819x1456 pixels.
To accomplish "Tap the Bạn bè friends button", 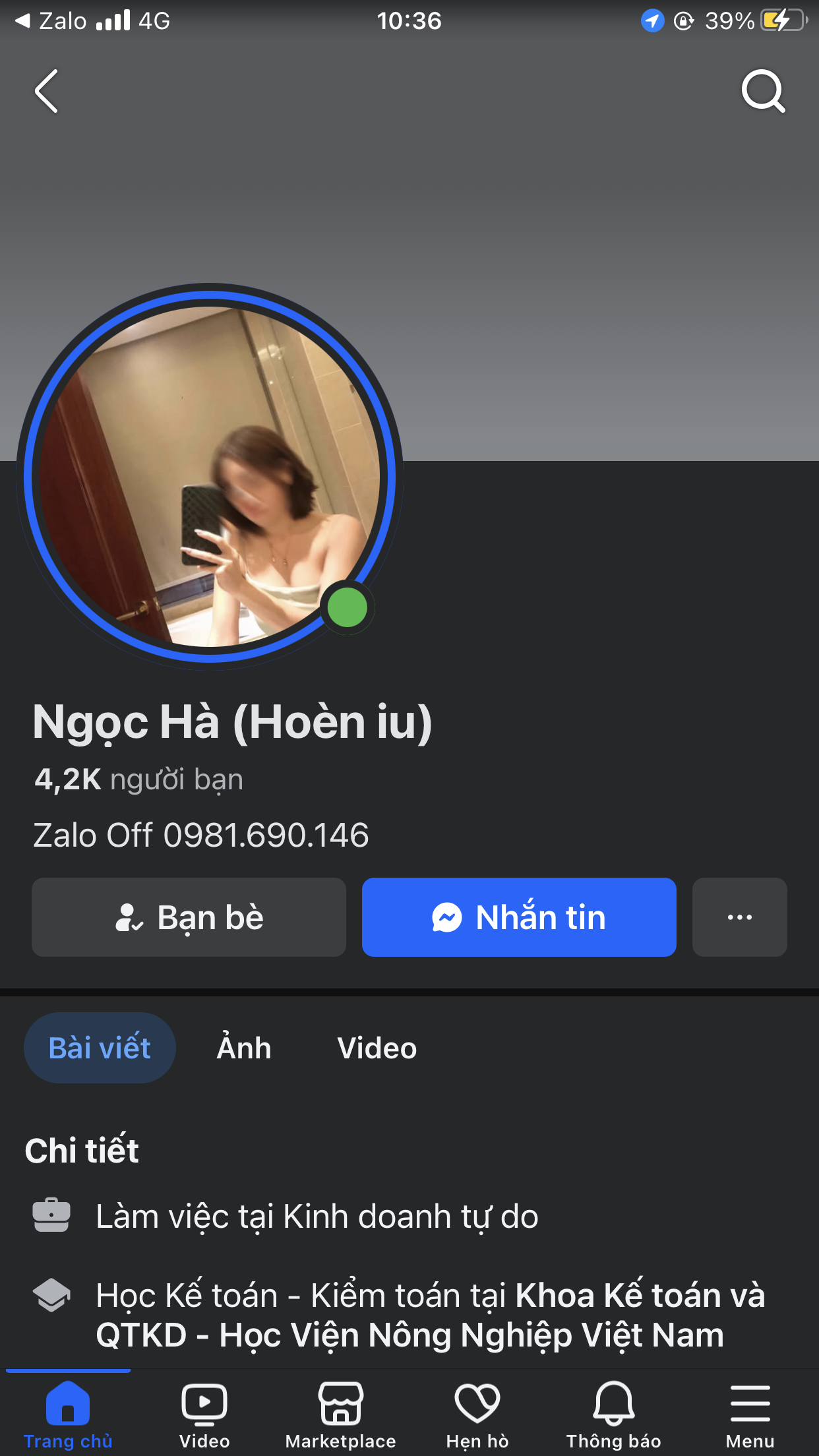I will [x=189, y=917].
